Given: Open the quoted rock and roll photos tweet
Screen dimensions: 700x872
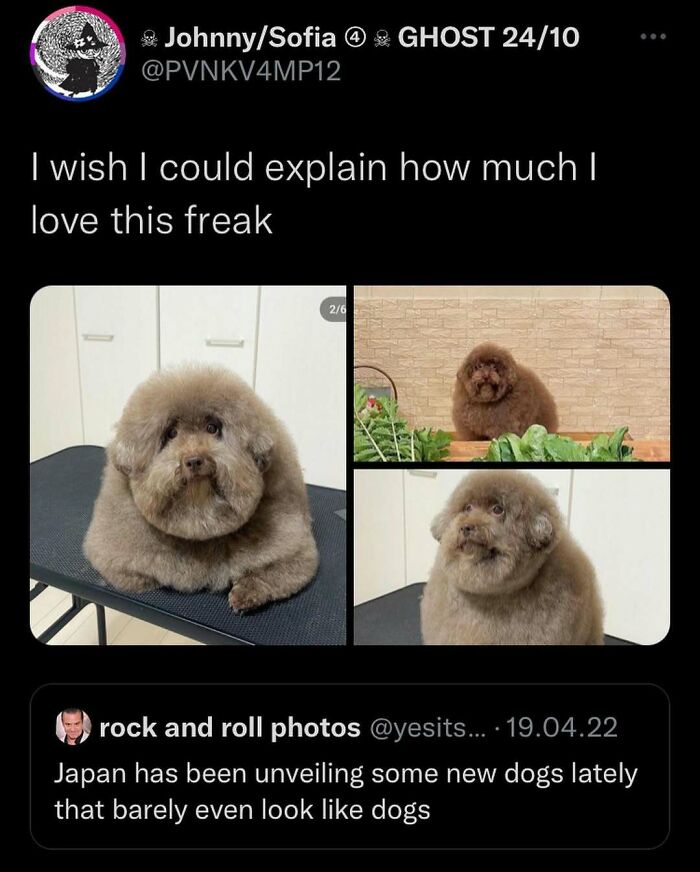Looking at the screenshot, I should (x=349, y=765).
